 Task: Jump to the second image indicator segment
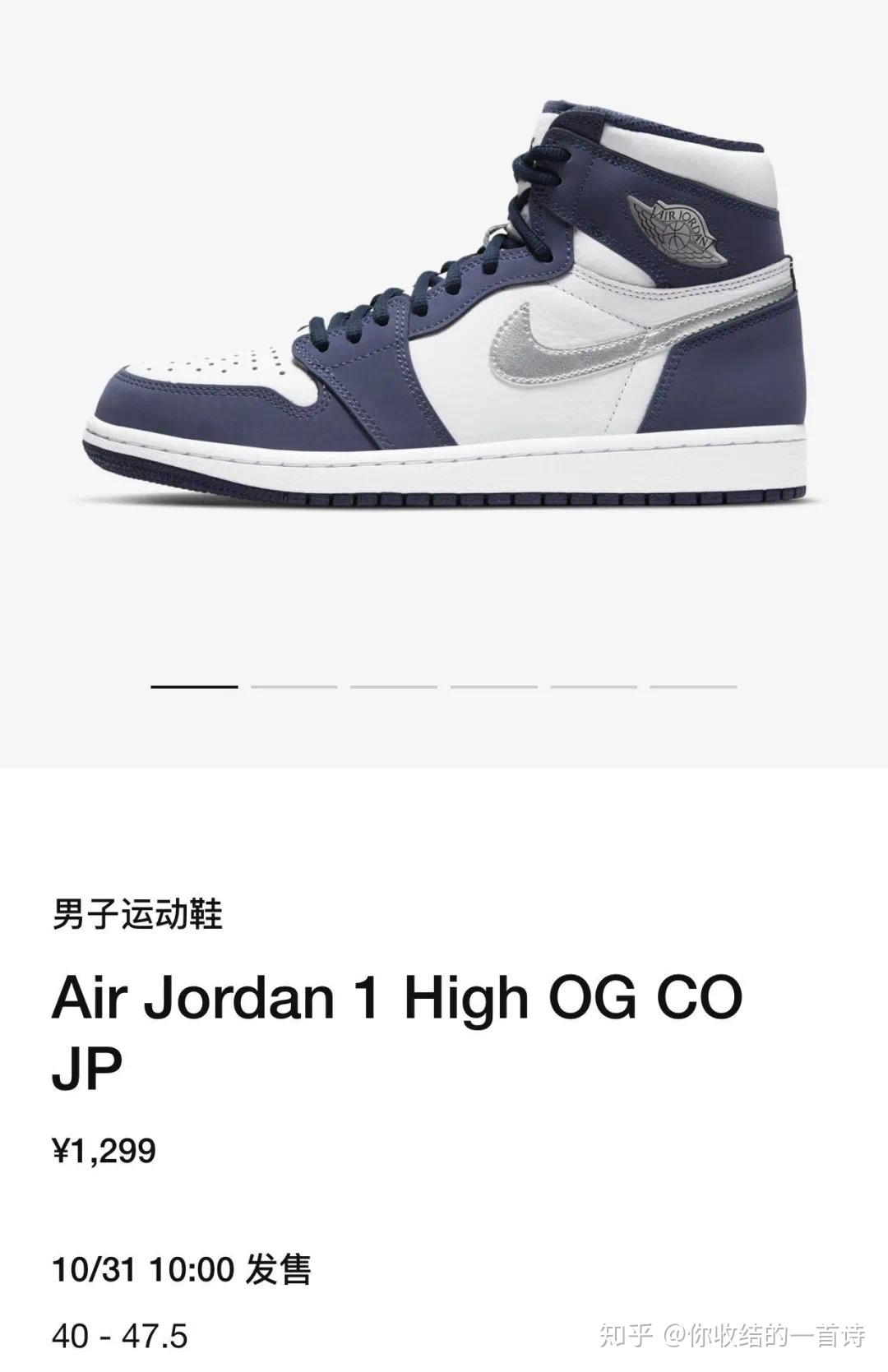click(x=294, y=686)
